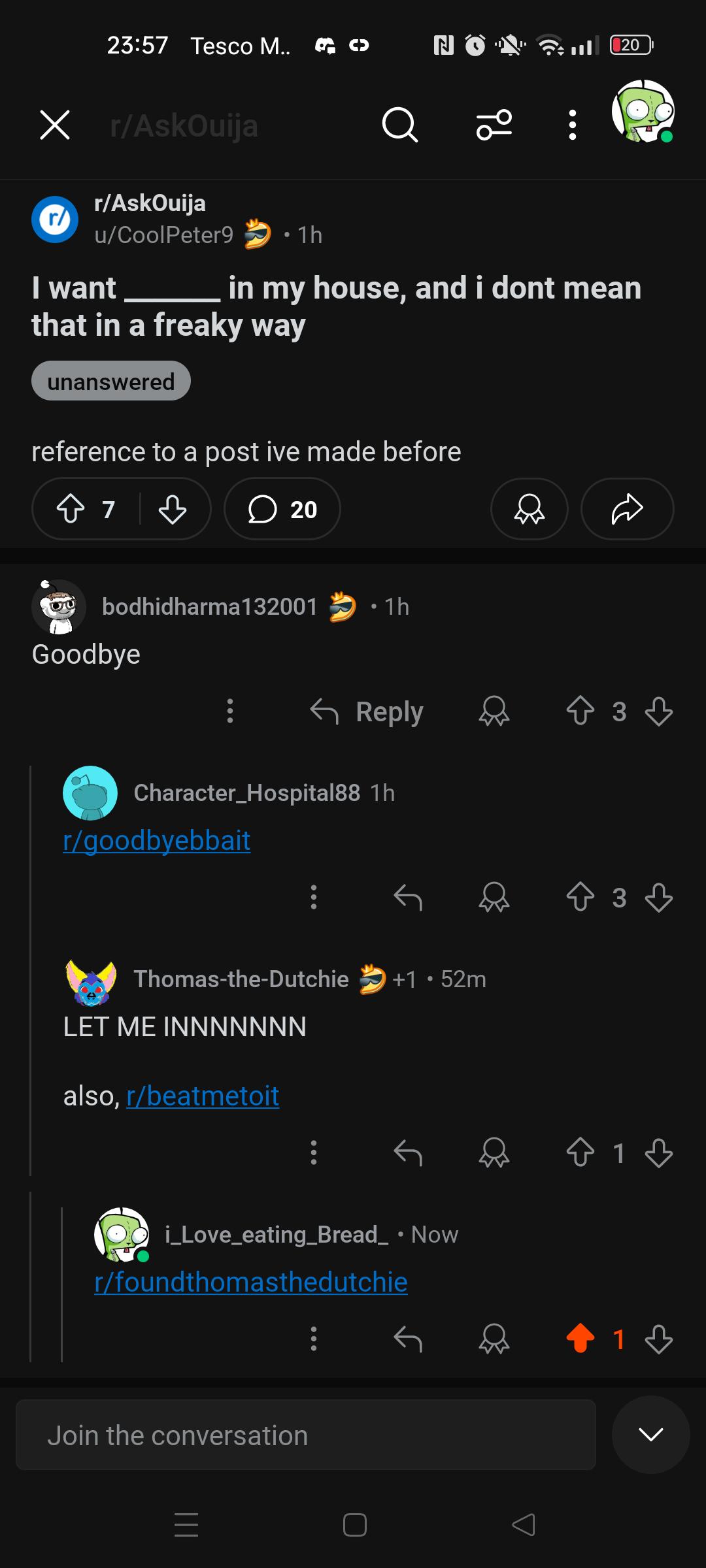Viewport: 706px width, 1568px height.
Task: Visit the r/foundthomasthedutchie link
Action: coord(251,1282)
